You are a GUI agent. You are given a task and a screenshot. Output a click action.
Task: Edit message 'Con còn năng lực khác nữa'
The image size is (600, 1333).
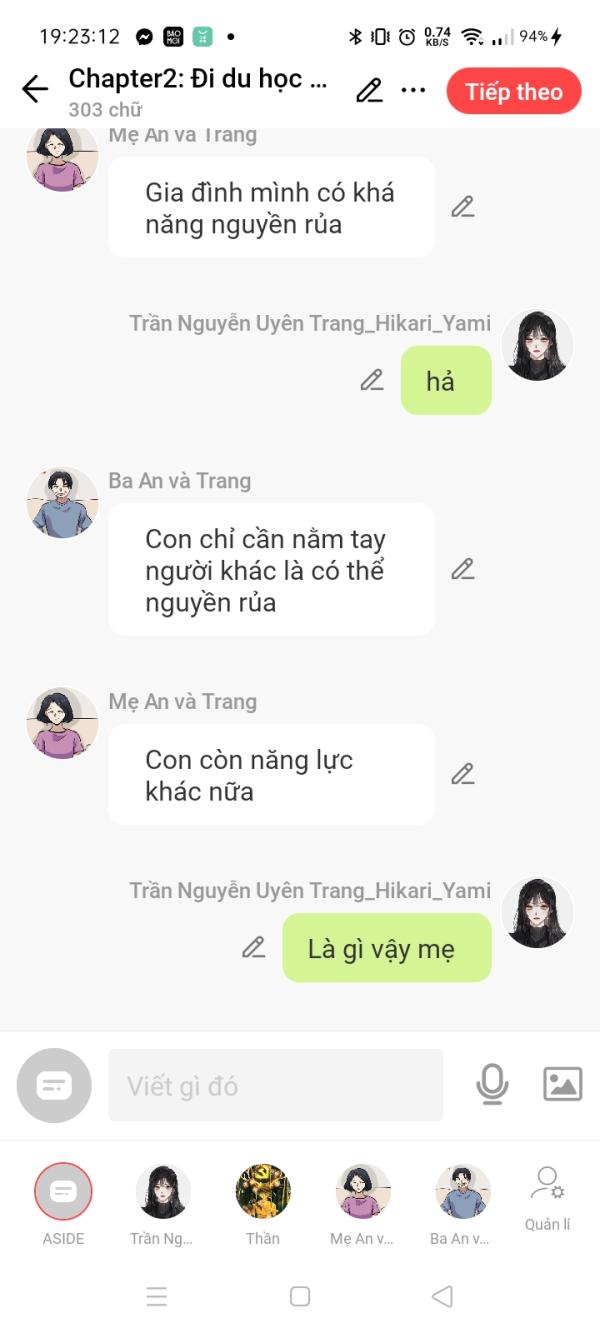click(x=462, y=774)
